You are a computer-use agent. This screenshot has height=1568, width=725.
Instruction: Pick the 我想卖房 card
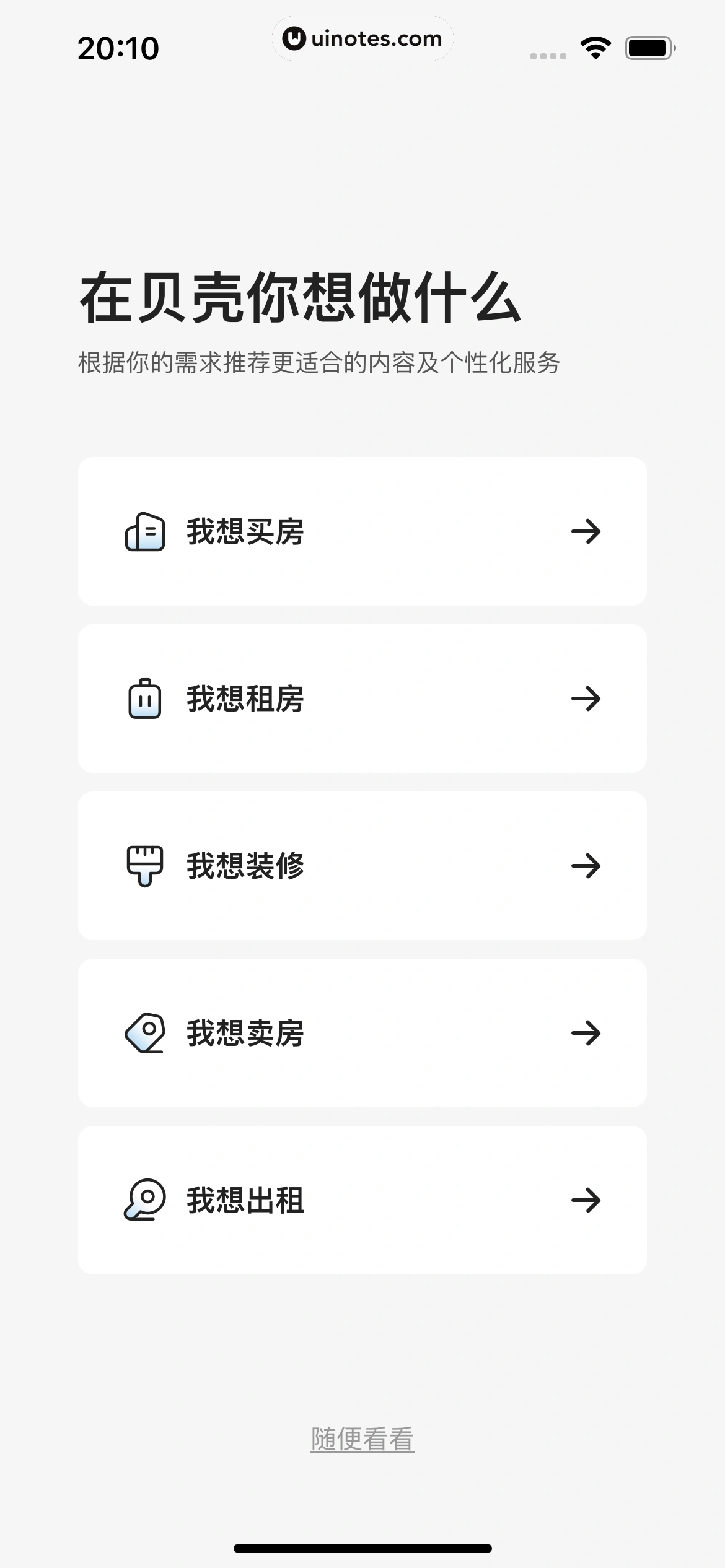point(362,1033)
